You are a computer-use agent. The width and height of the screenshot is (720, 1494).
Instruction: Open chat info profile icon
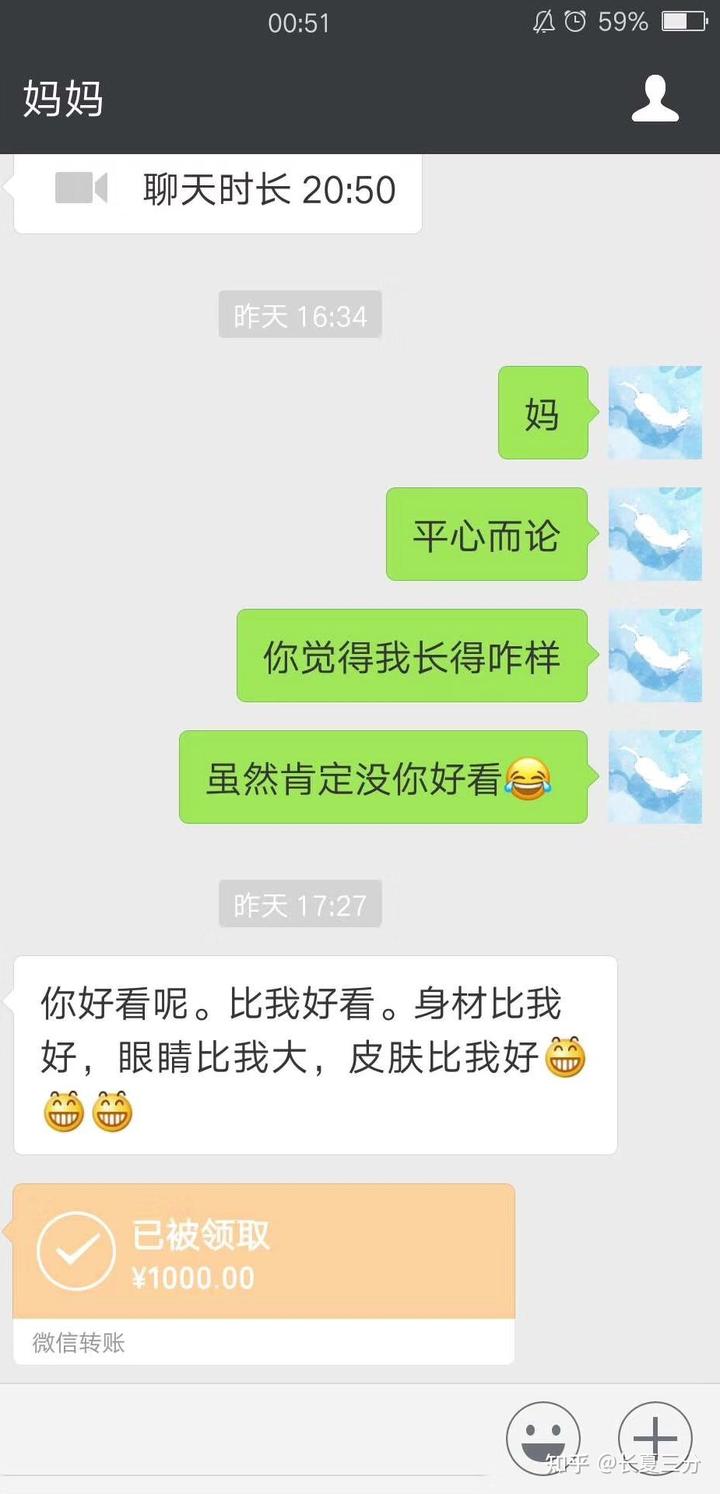[x=655, y=99]
